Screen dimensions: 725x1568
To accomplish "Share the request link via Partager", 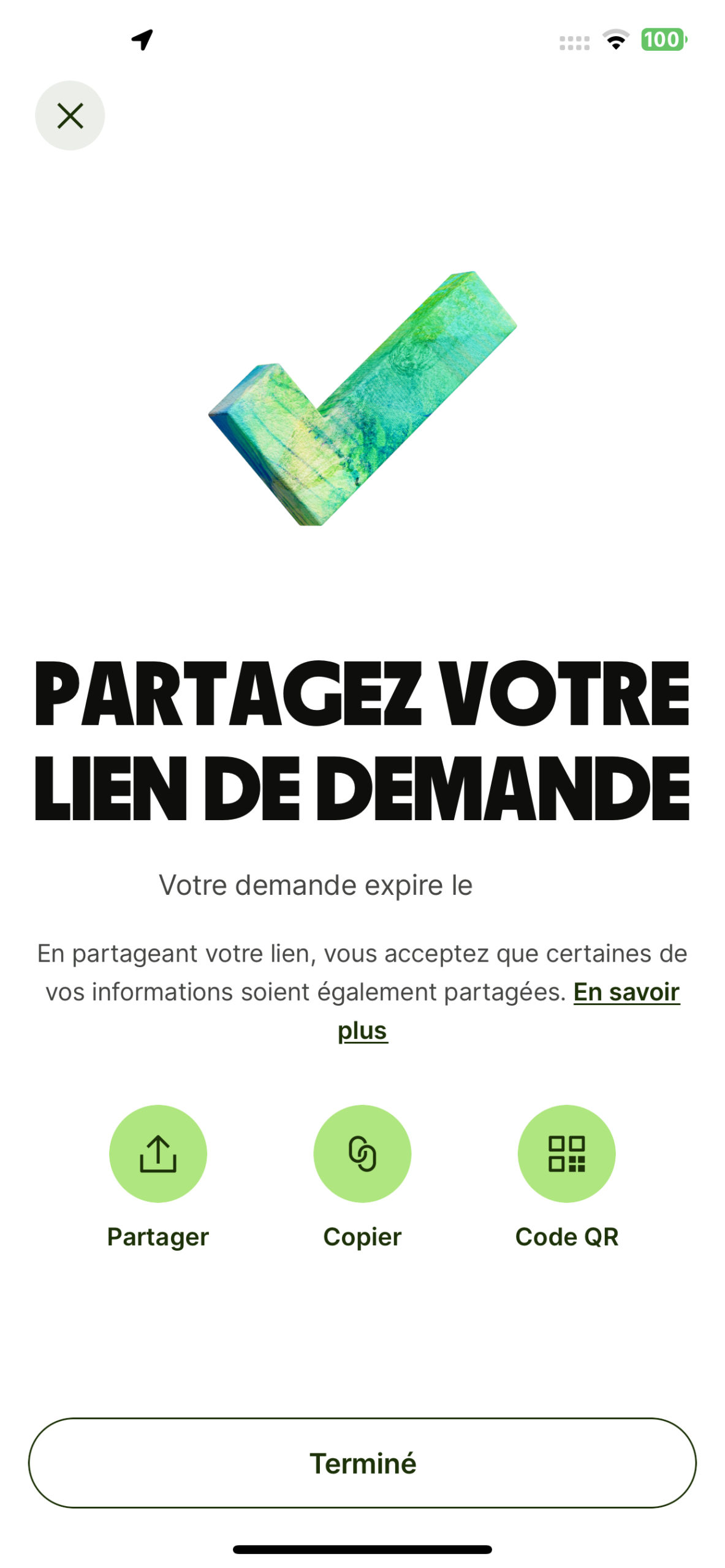I will (158, 1153).
